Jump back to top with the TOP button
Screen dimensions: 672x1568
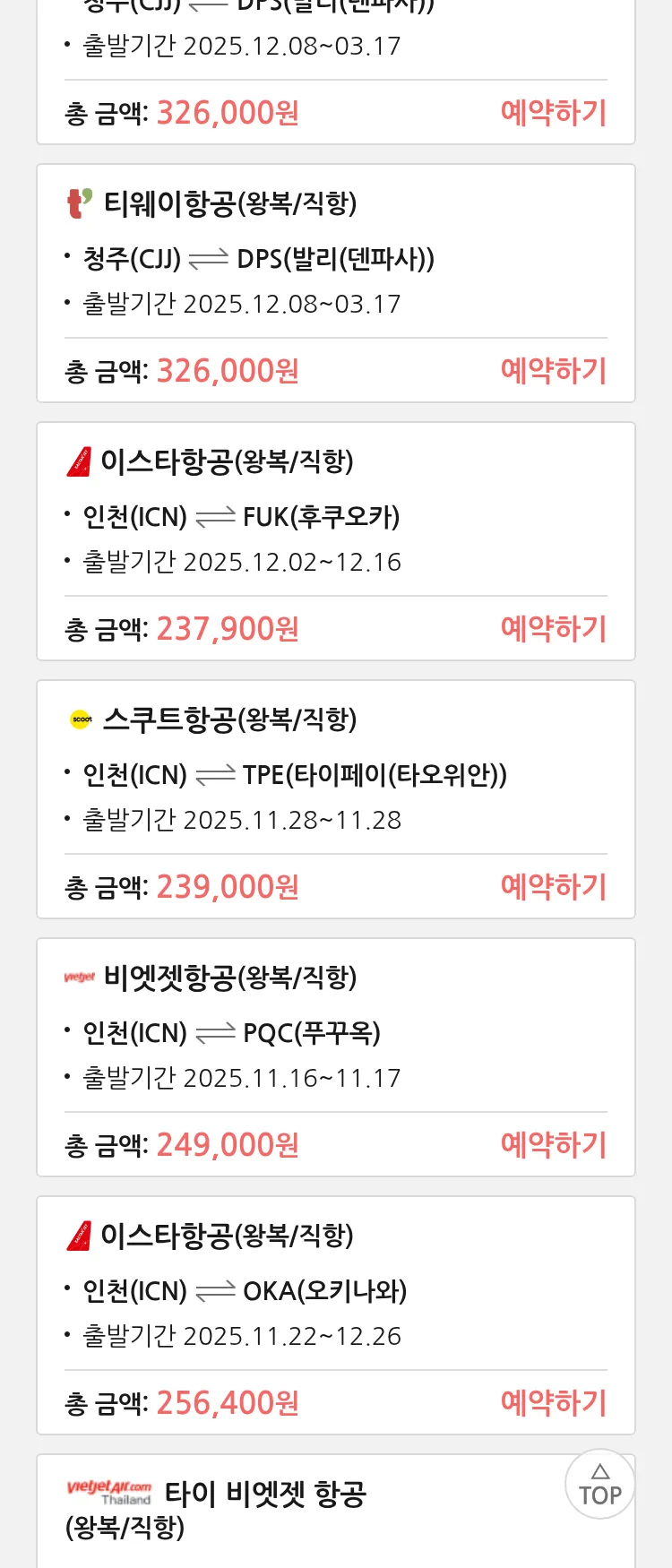click(x=599, y=1485)
